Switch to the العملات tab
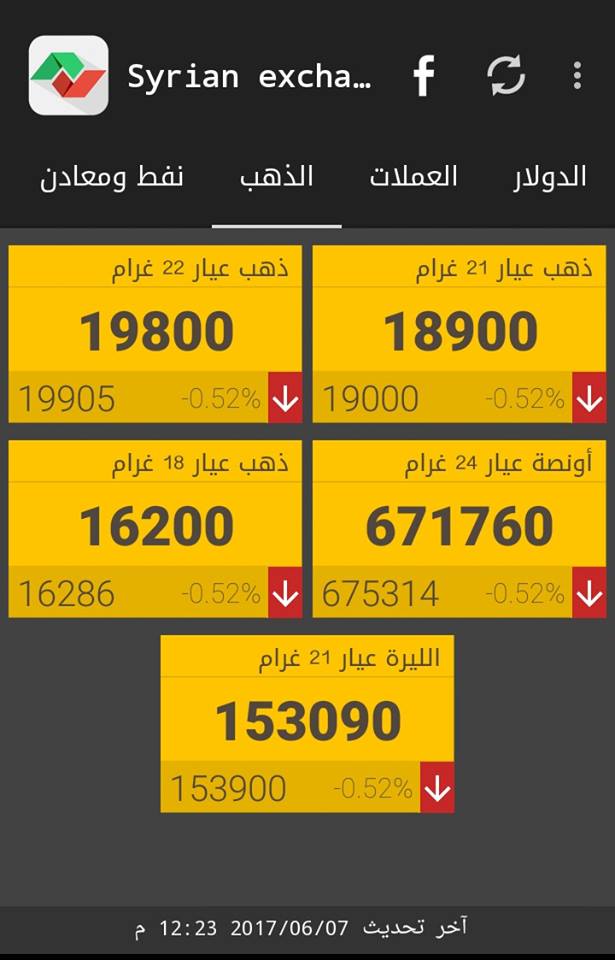Viewport: 615px width, 960px height. pos(413,178)
